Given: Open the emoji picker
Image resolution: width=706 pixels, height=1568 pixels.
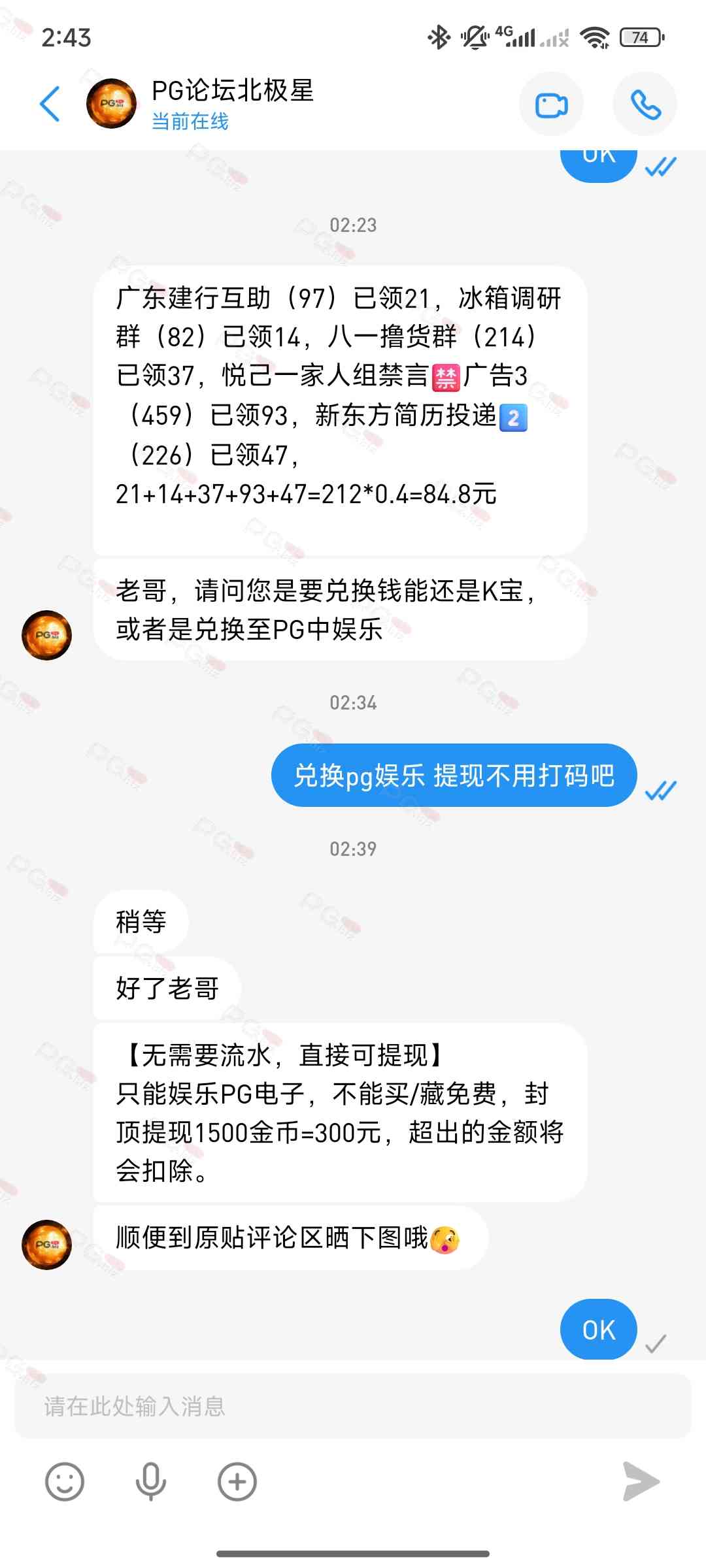Looking at the screenshot, I should 65,1482.
